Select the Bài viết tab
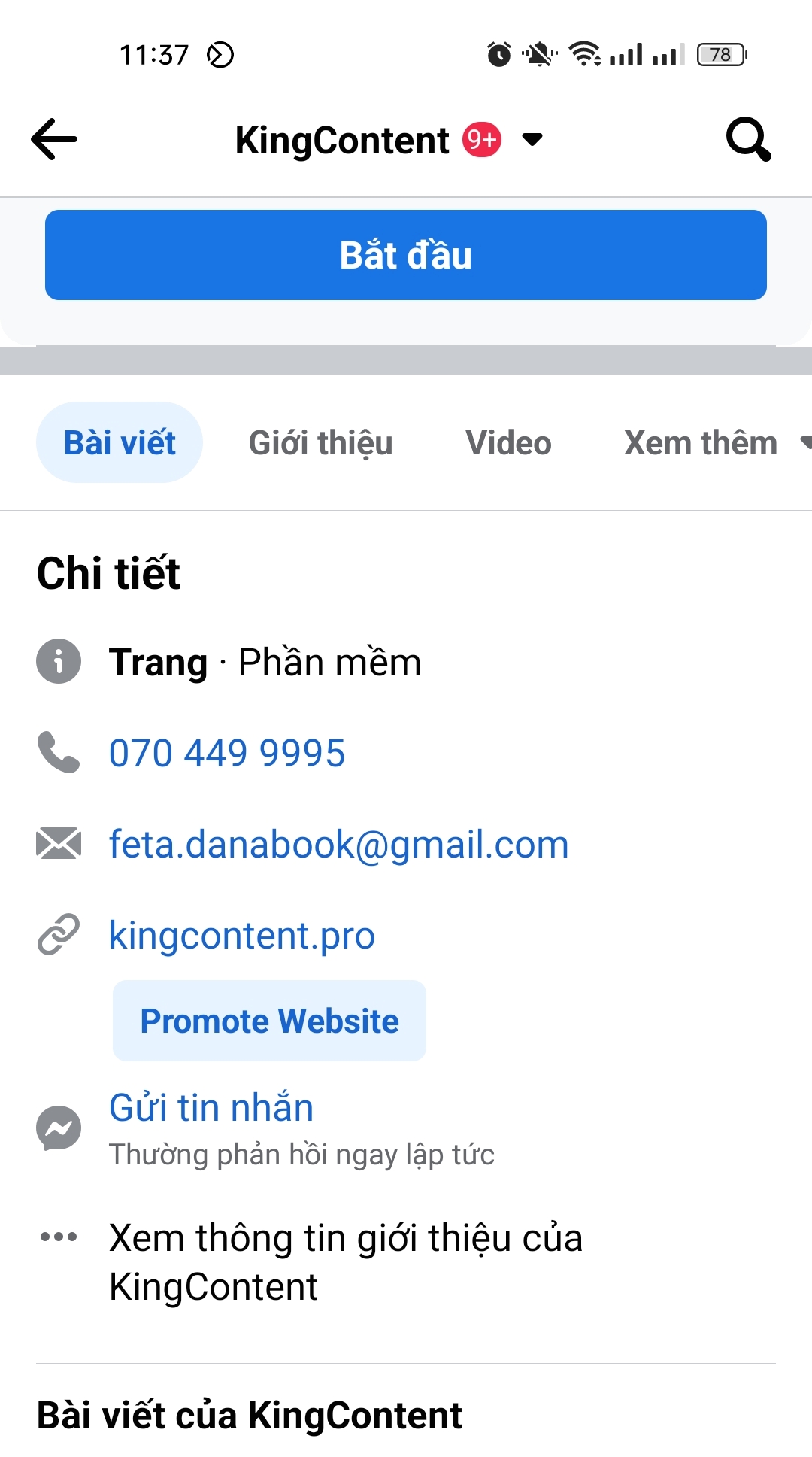 pyautogui.click(x=120, y=442)
